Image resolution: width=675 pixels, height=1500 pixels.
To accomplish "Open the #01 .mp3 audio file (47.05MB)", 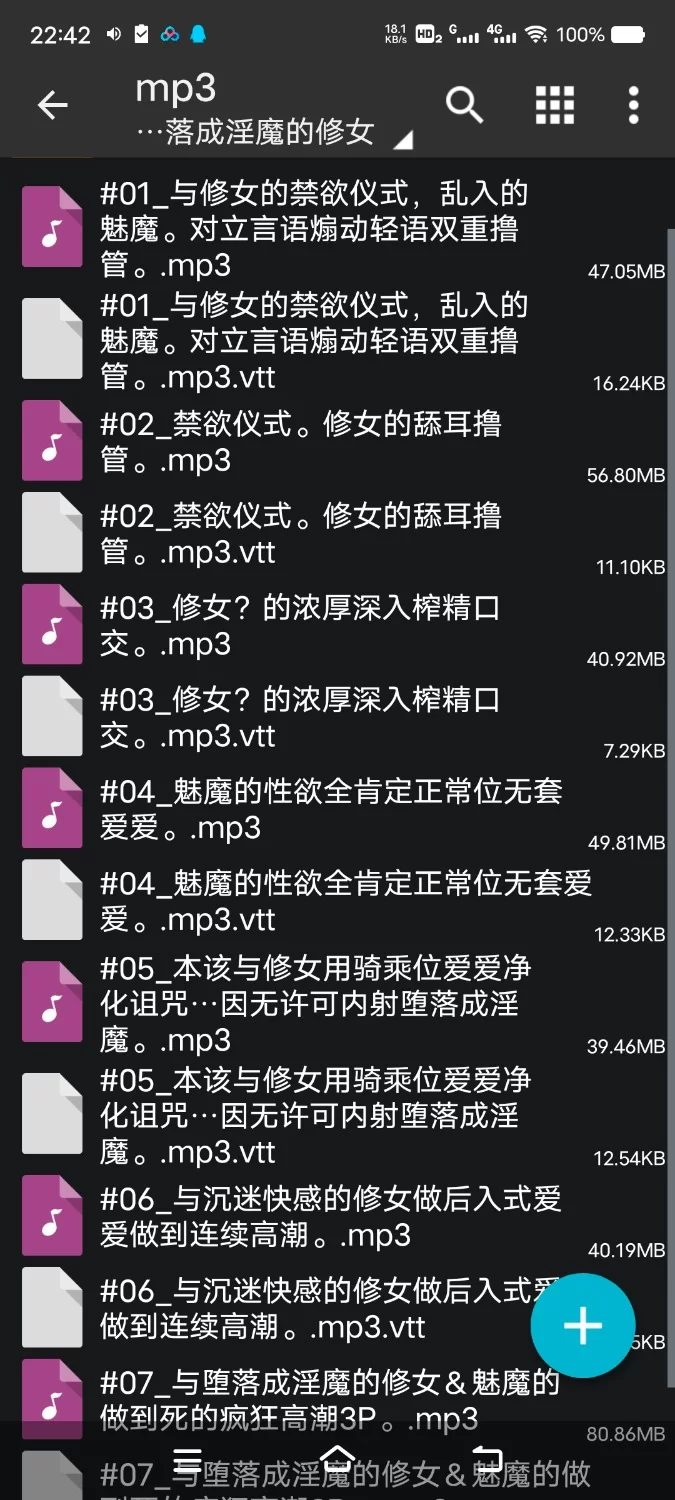I will (310, 230).
